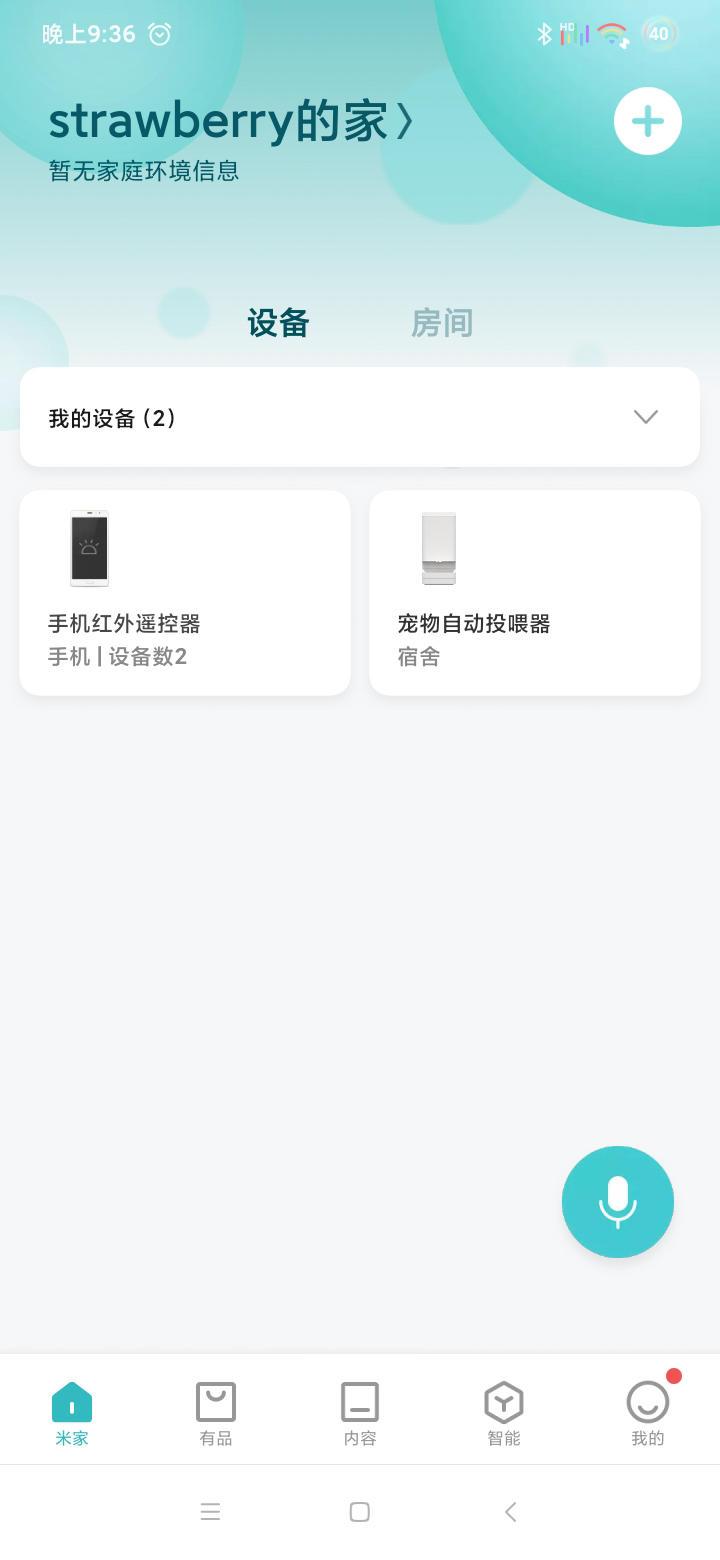Go to the 米家 bottom tab

tap(72, 1412)
